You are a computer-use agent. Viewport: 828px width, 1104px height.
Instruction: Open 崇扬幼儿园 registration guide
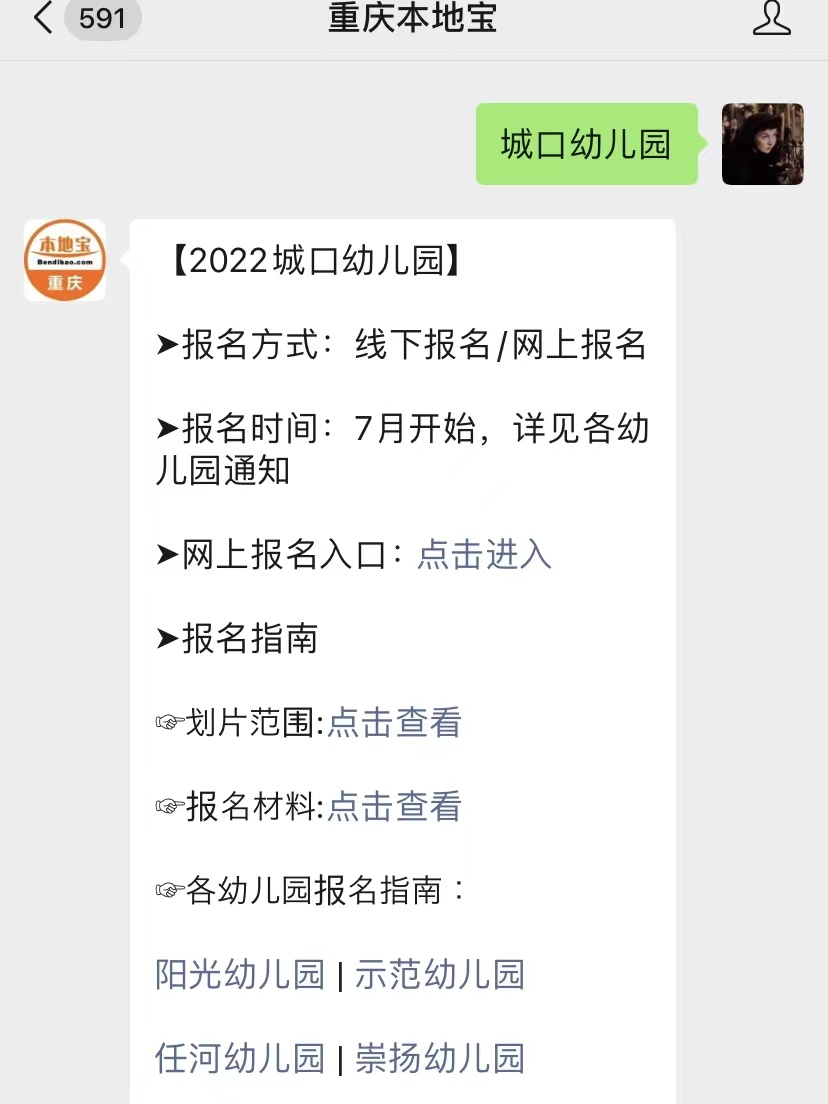point(440,1058)
